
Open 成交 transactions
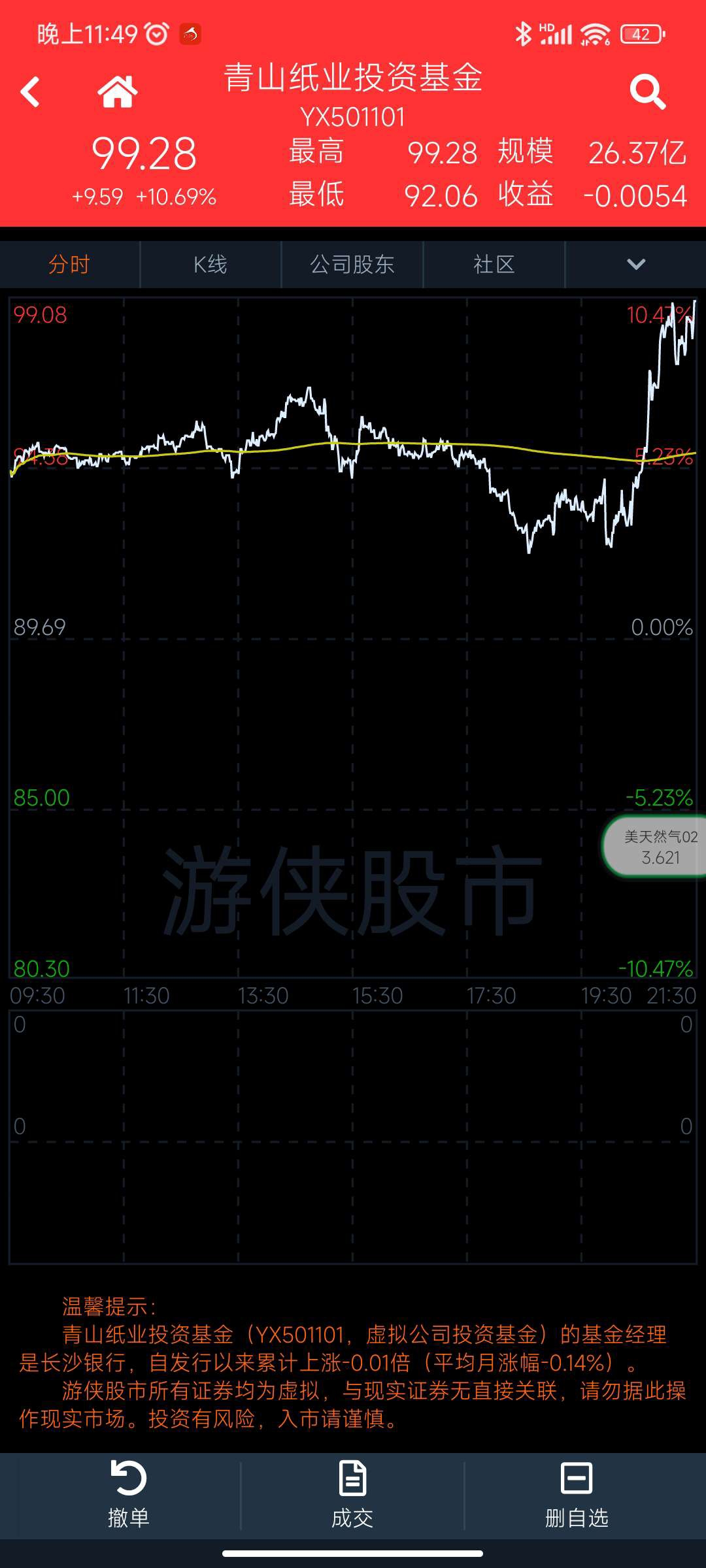tap(352, 1495)
